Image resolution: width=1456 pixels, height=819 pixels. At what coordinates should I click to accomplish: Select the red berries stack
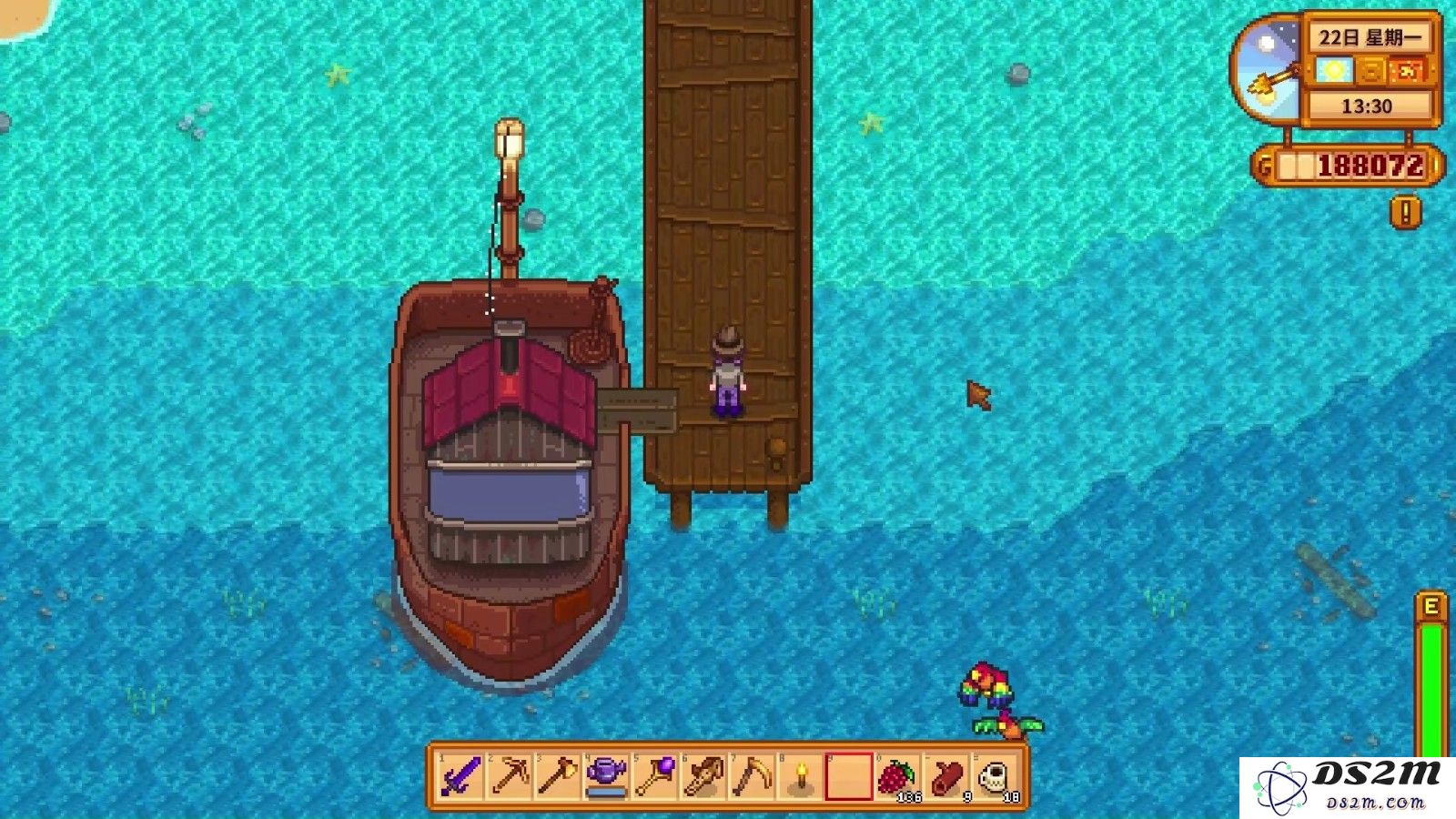tap(897, 776)
